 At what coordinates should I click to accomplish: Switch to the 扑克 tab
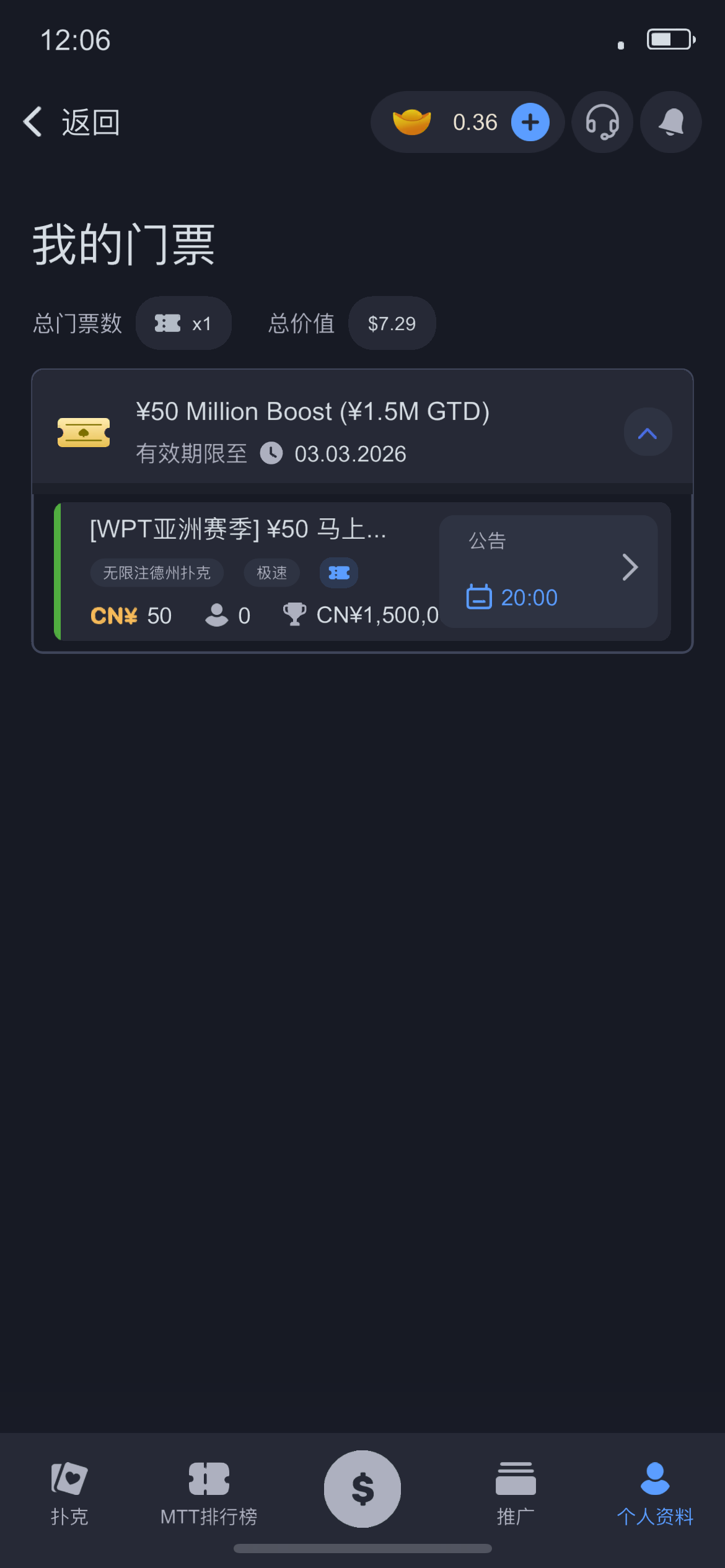click(69, 1493)
